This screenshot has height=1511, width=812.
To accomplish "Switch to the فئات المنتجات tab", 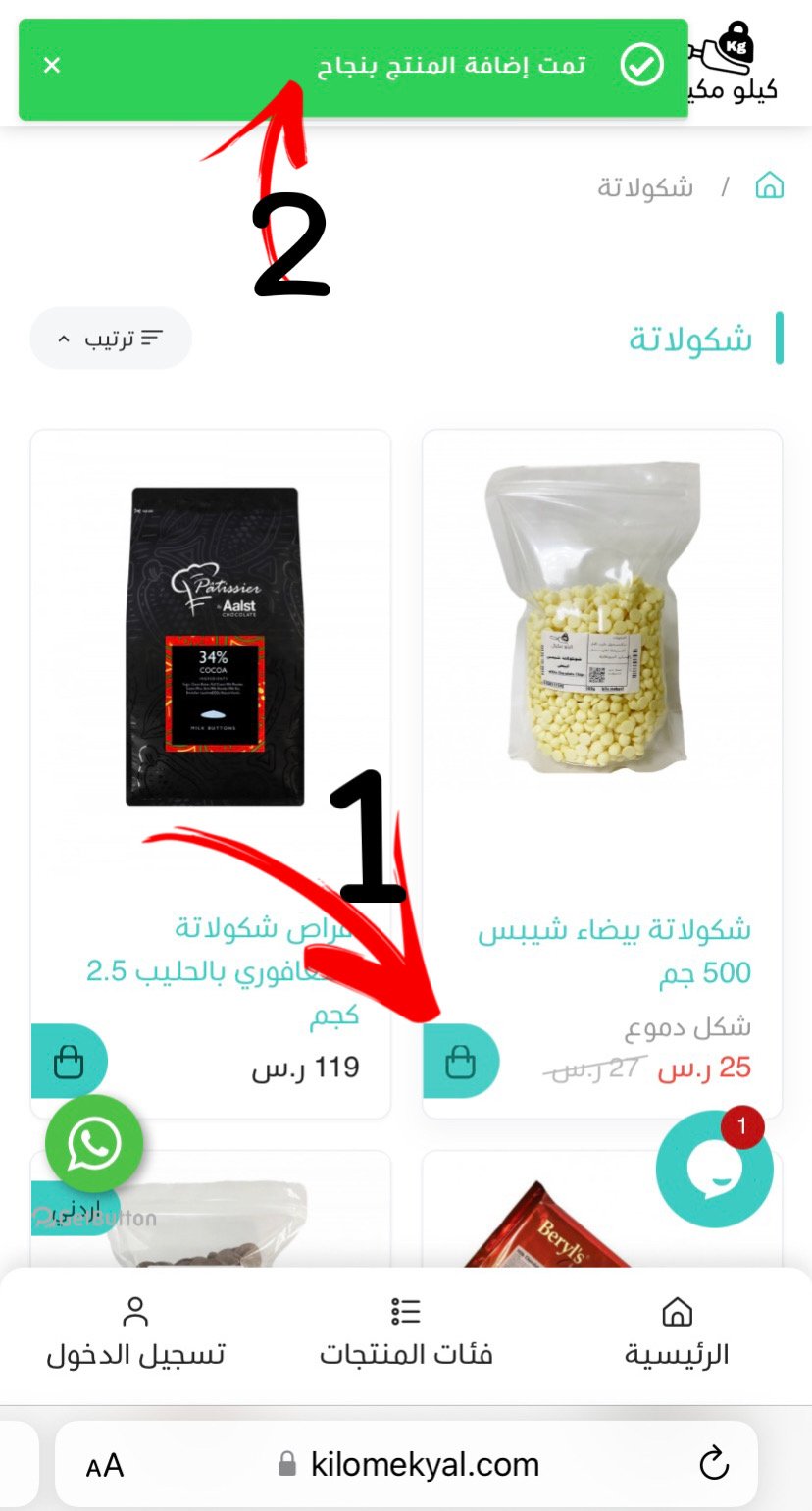I will 406,1332.
